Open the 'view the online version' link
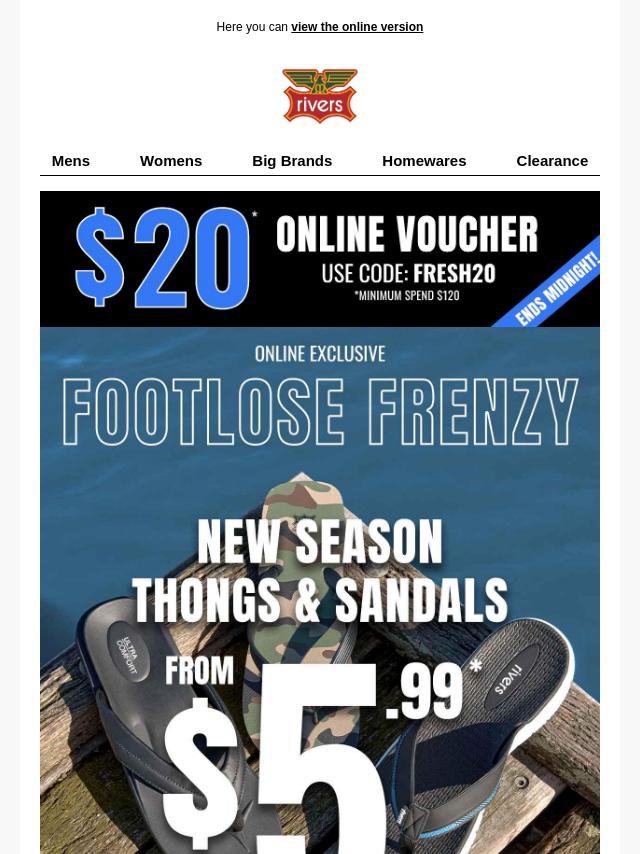The height and width of the screenshot is (854, 640). click(x=357, y=27)
